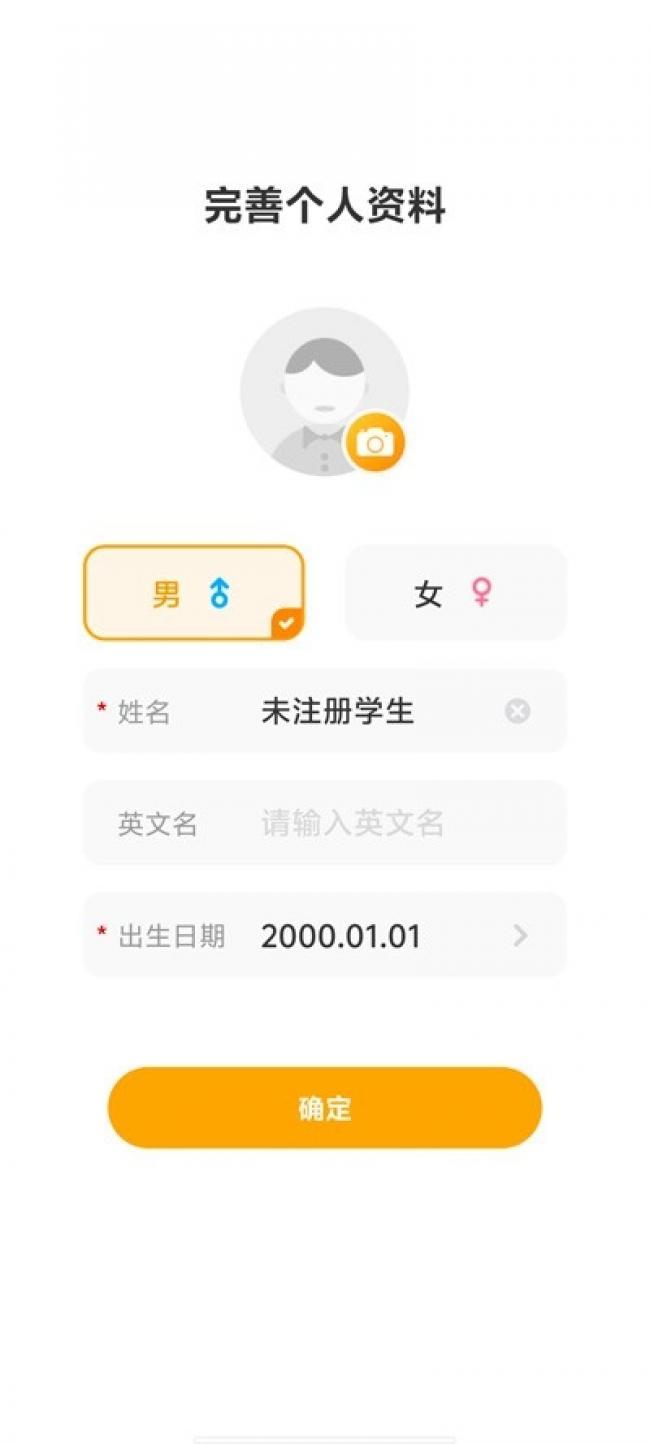Confirm profile with the 确定 button

[x=324, y=1107]
